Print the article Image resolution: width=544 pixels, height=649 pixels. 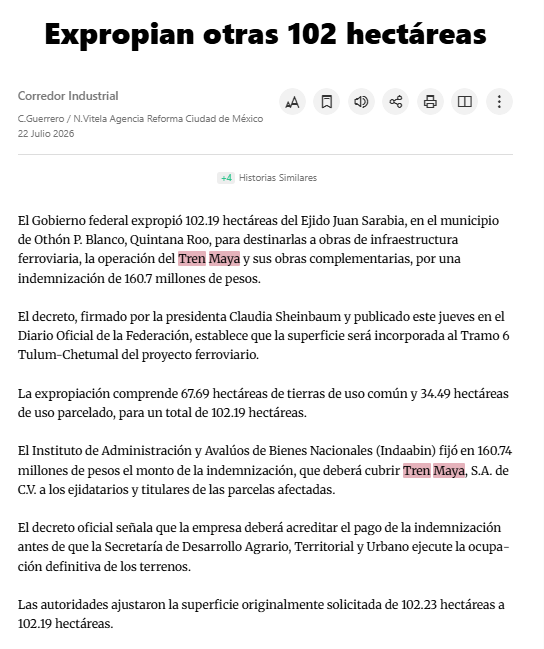(x=431, y=101)
